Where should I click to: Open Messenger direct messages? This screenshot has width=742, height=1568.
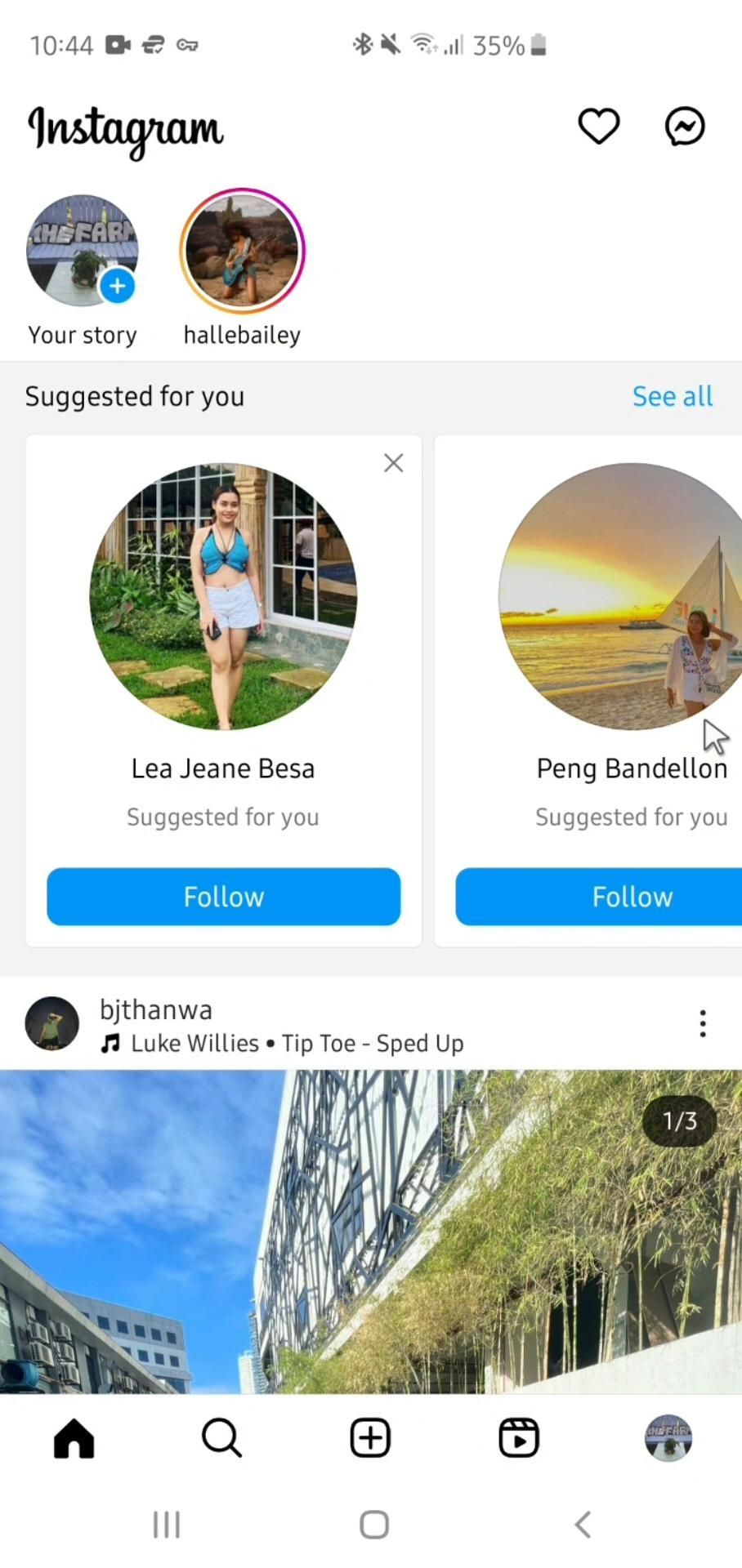point(685,127)
